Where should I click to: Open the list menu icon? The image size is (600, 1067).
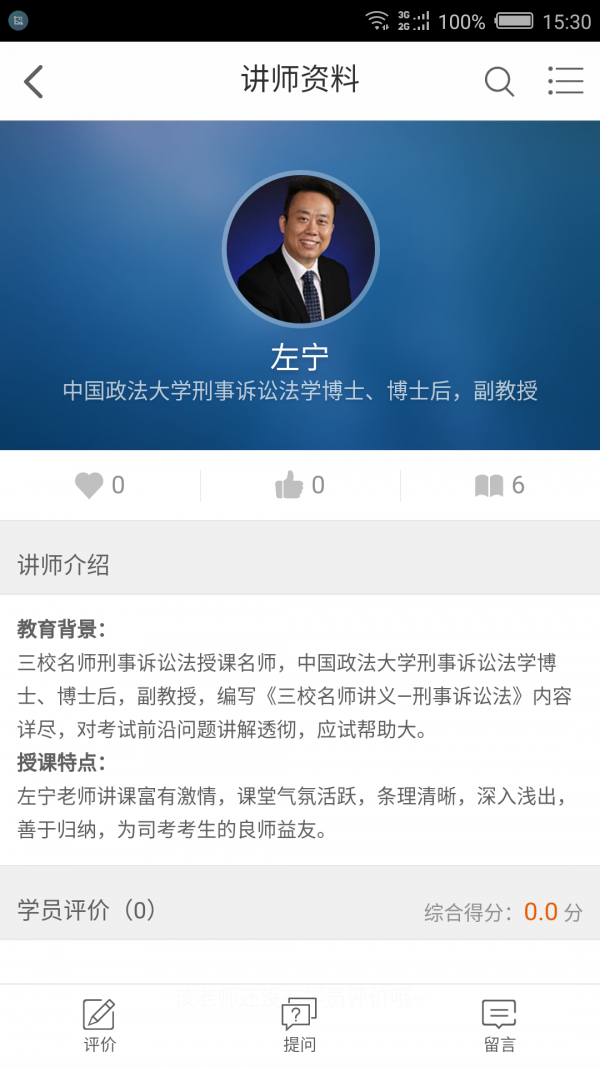click(565, 81)
